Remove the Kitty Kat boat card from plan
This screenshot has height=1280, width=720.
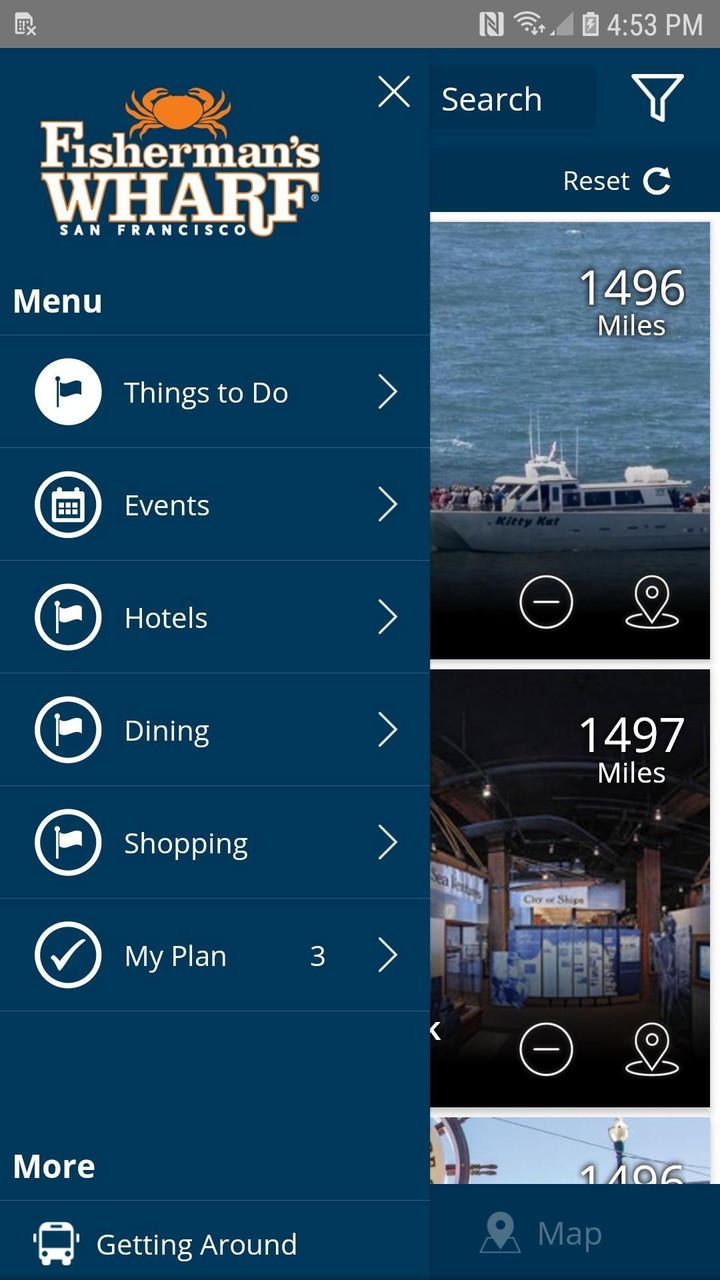point(546,602)
